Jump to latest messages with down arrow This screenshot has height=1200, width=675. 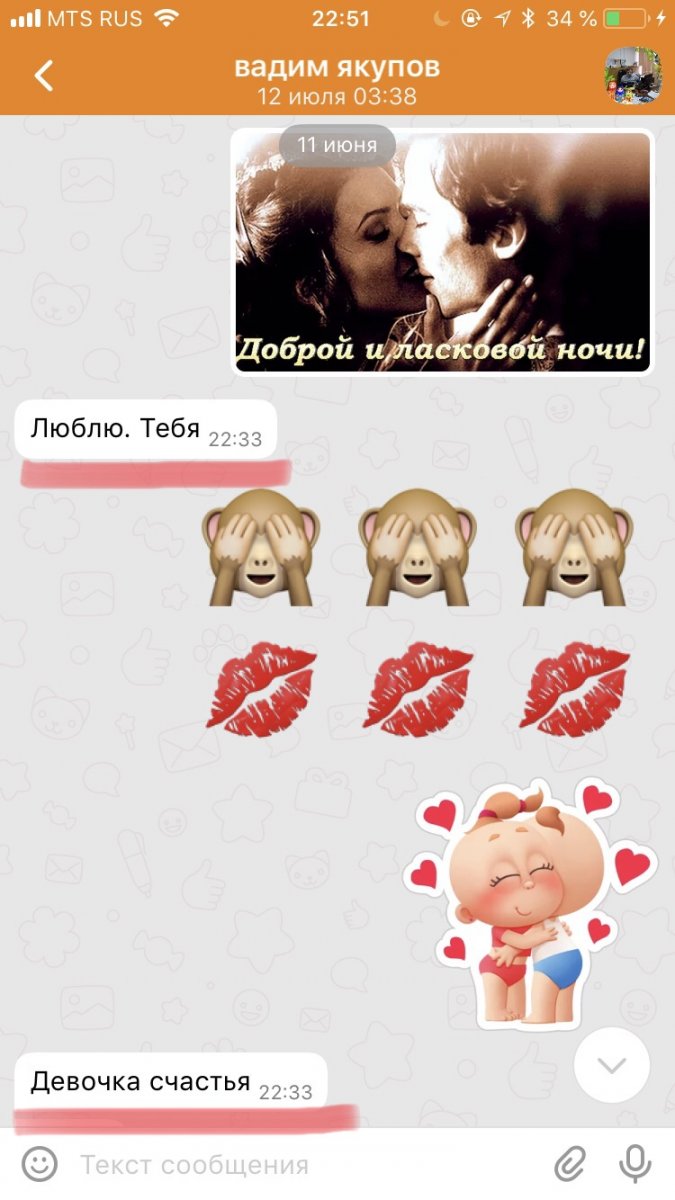coord(612,1065)
